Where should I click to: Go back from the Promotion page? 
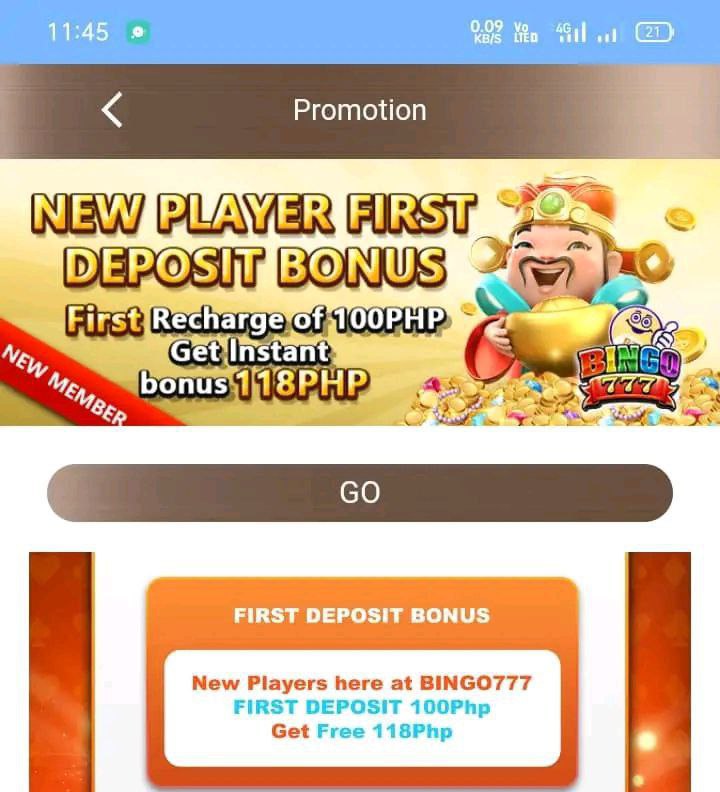click(112, 110)
